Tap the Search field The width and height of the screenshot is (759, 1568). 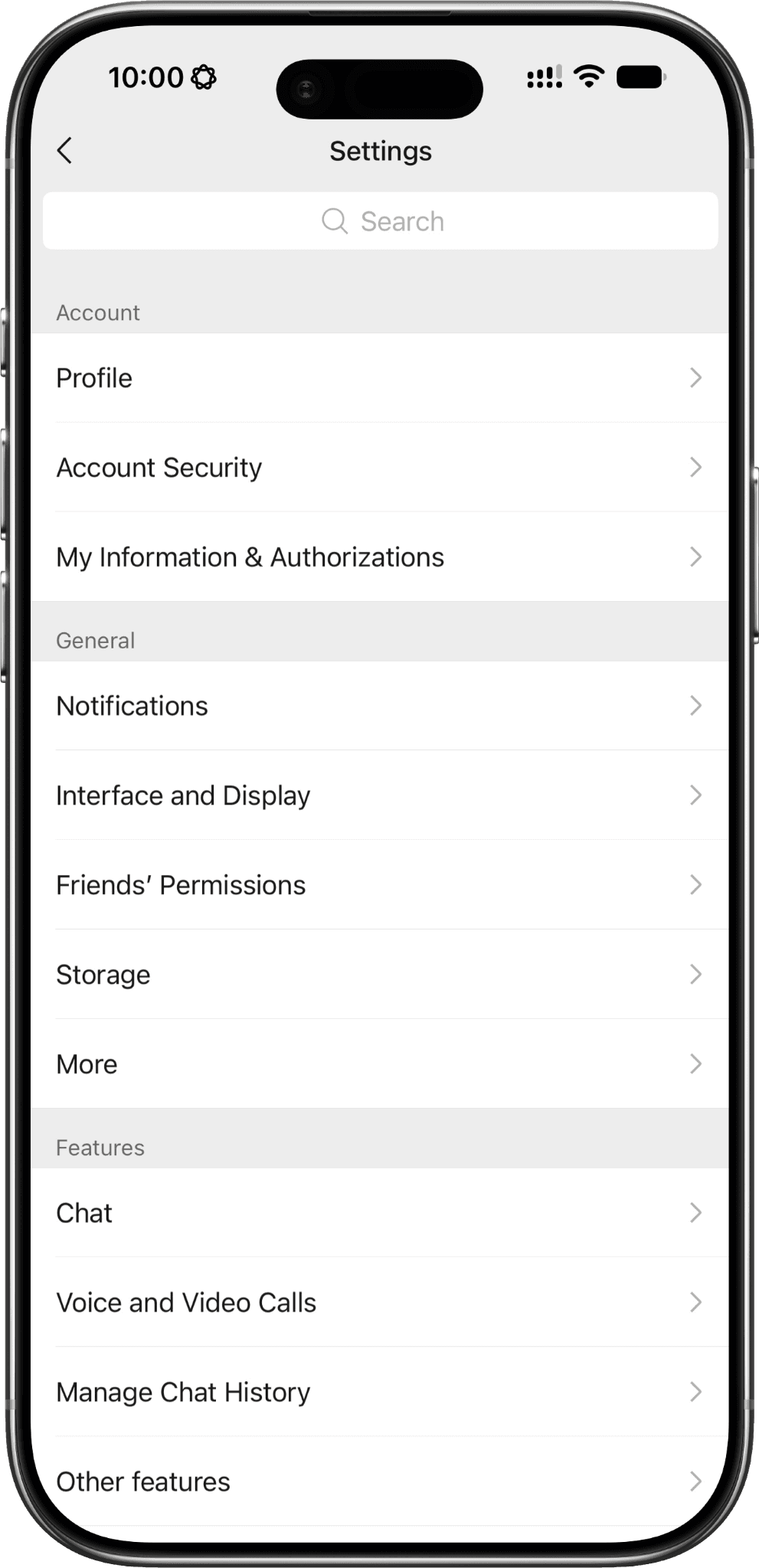(x=380, y=221)
